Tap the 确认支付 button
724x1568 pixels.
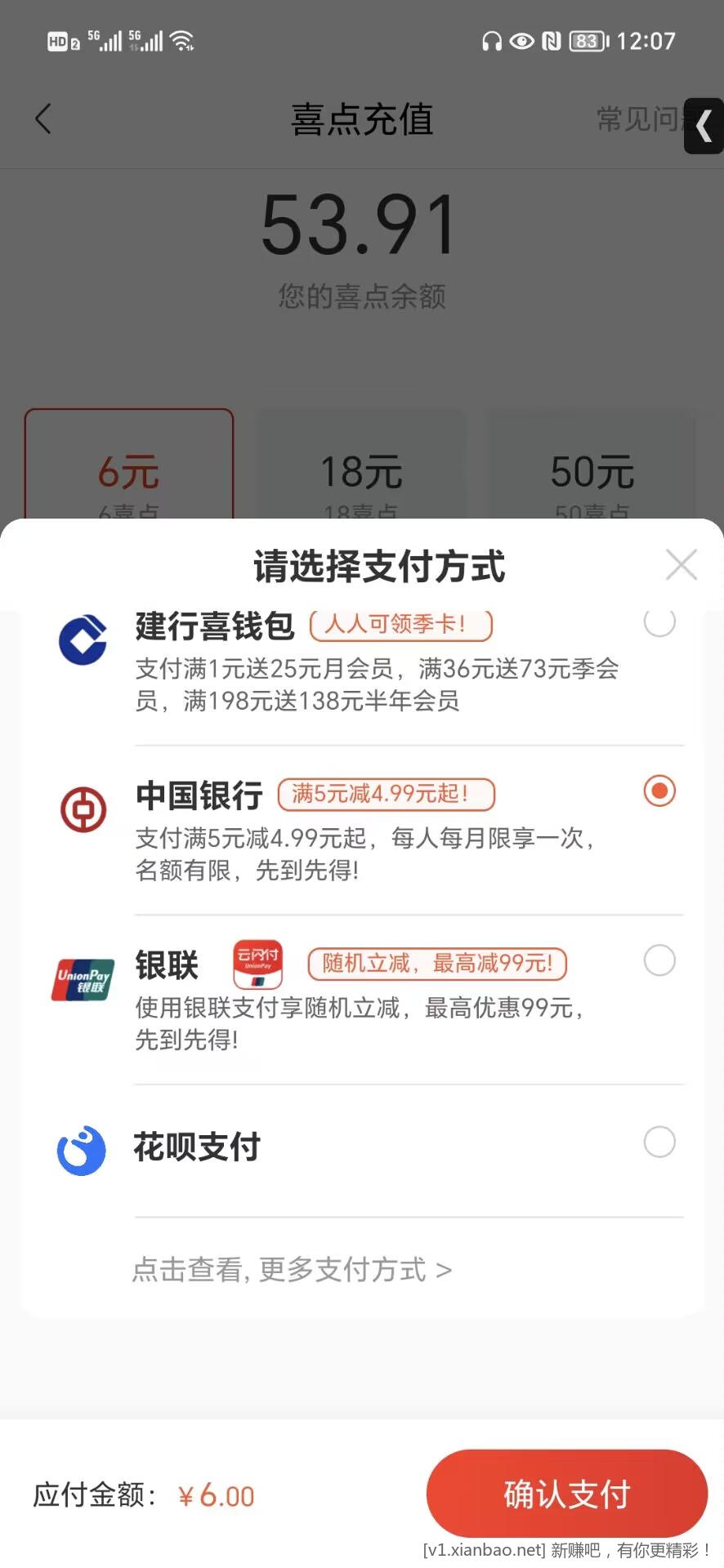[566, 1494]
